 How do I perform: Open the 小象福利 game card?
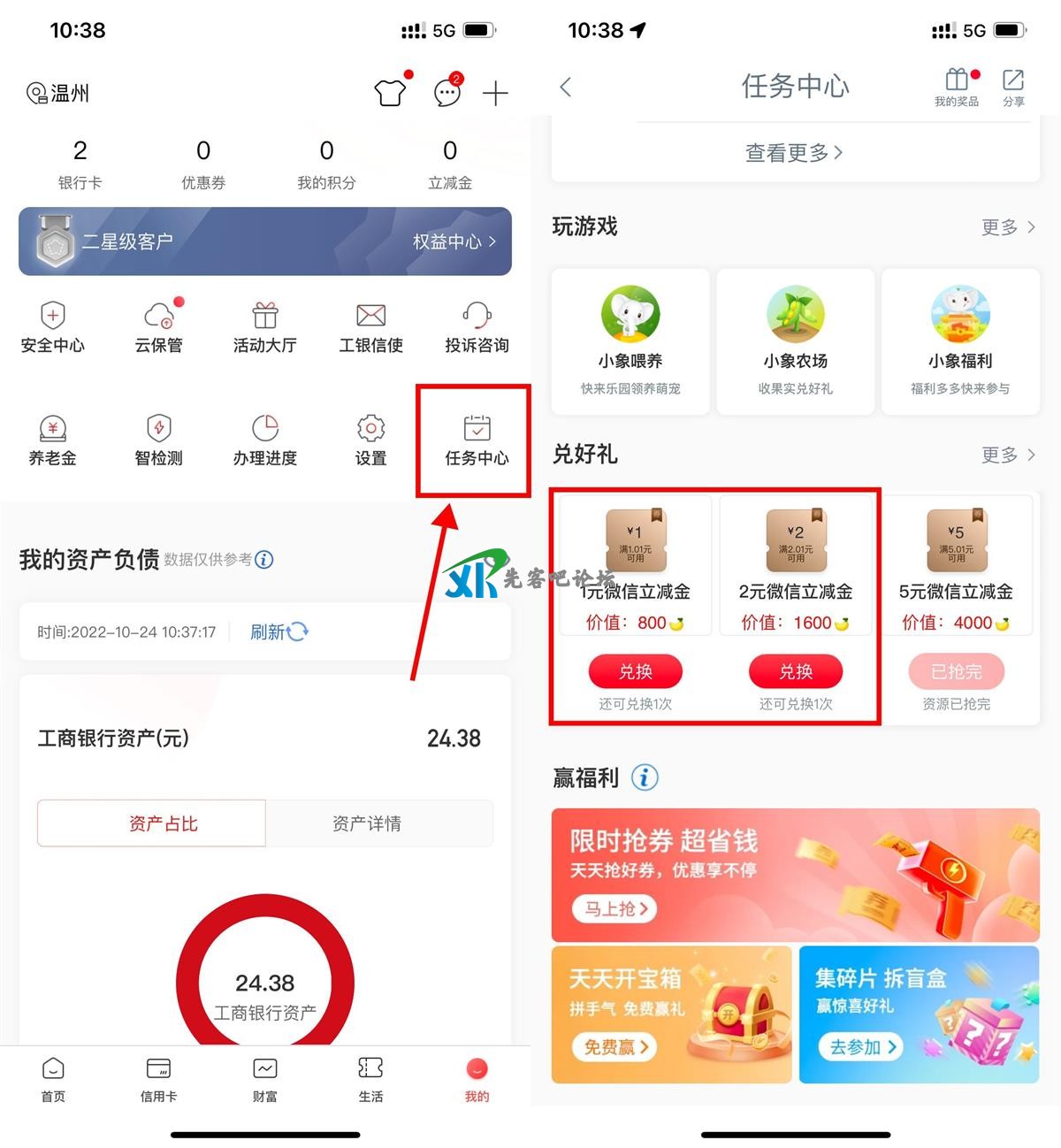tap(960, 341)
